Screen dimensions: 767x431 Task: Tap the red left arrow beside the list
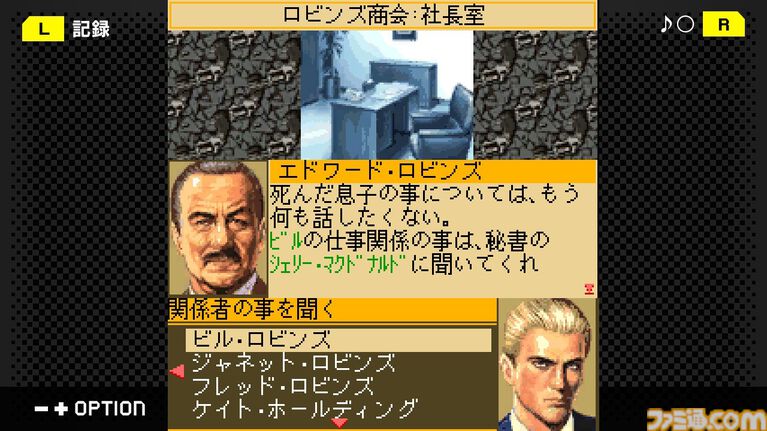pos(177,372)
